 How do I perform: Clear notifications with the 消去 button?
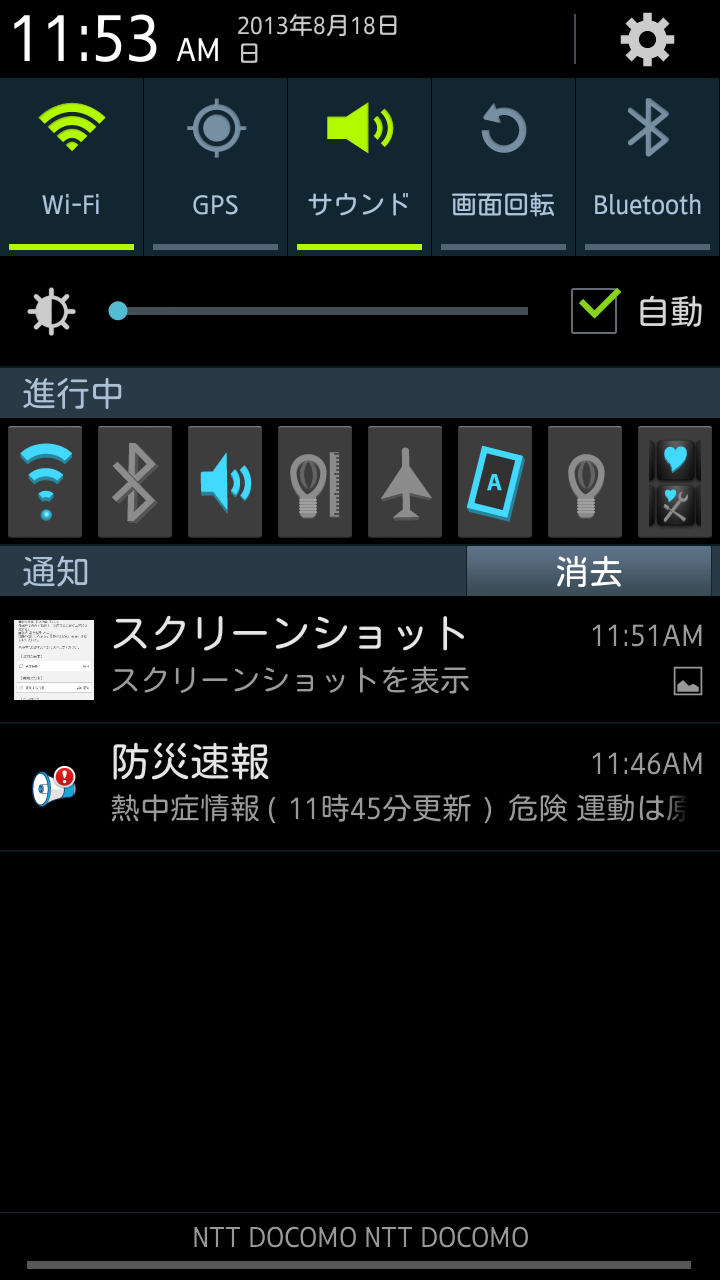coord(589,572)
